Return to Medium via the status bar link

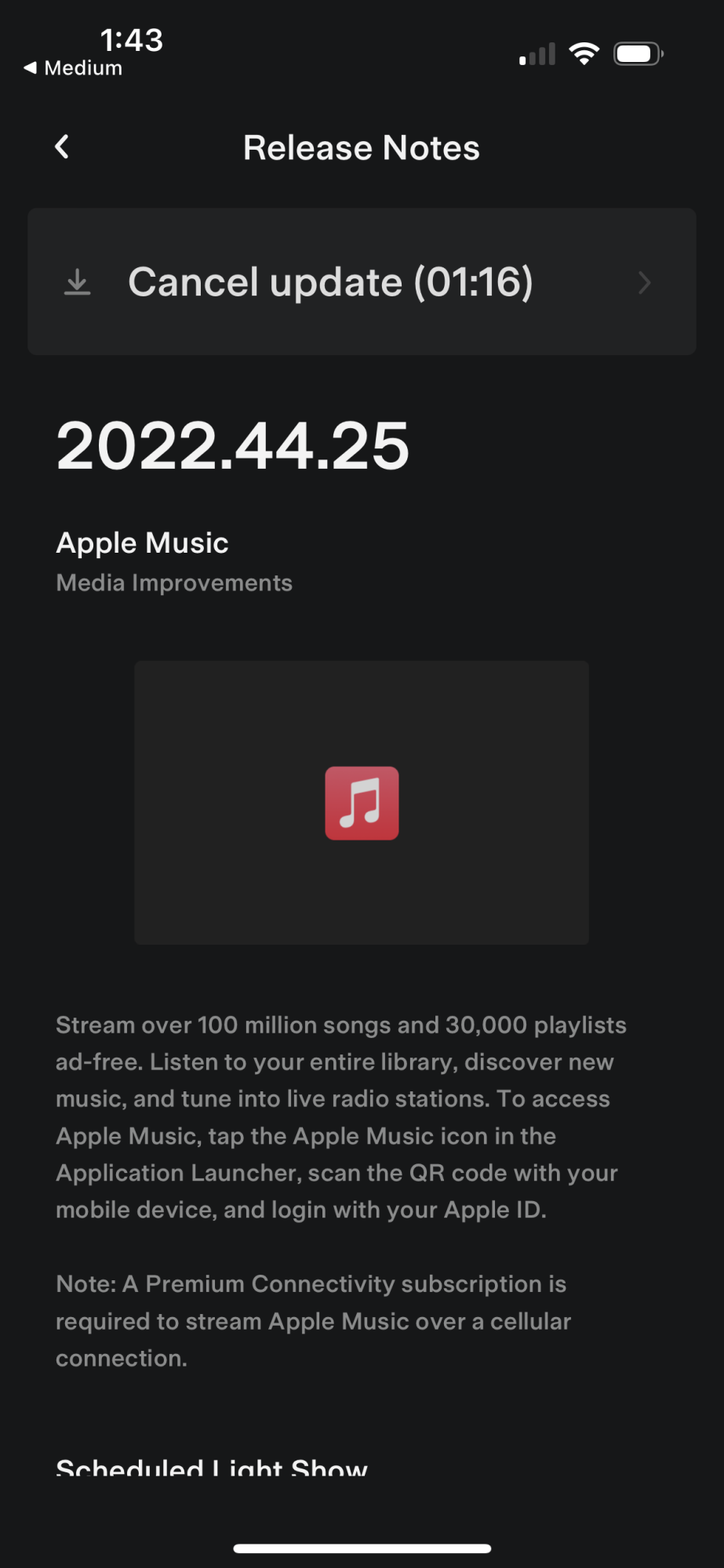pyautogui.click(x=71, y=68)
